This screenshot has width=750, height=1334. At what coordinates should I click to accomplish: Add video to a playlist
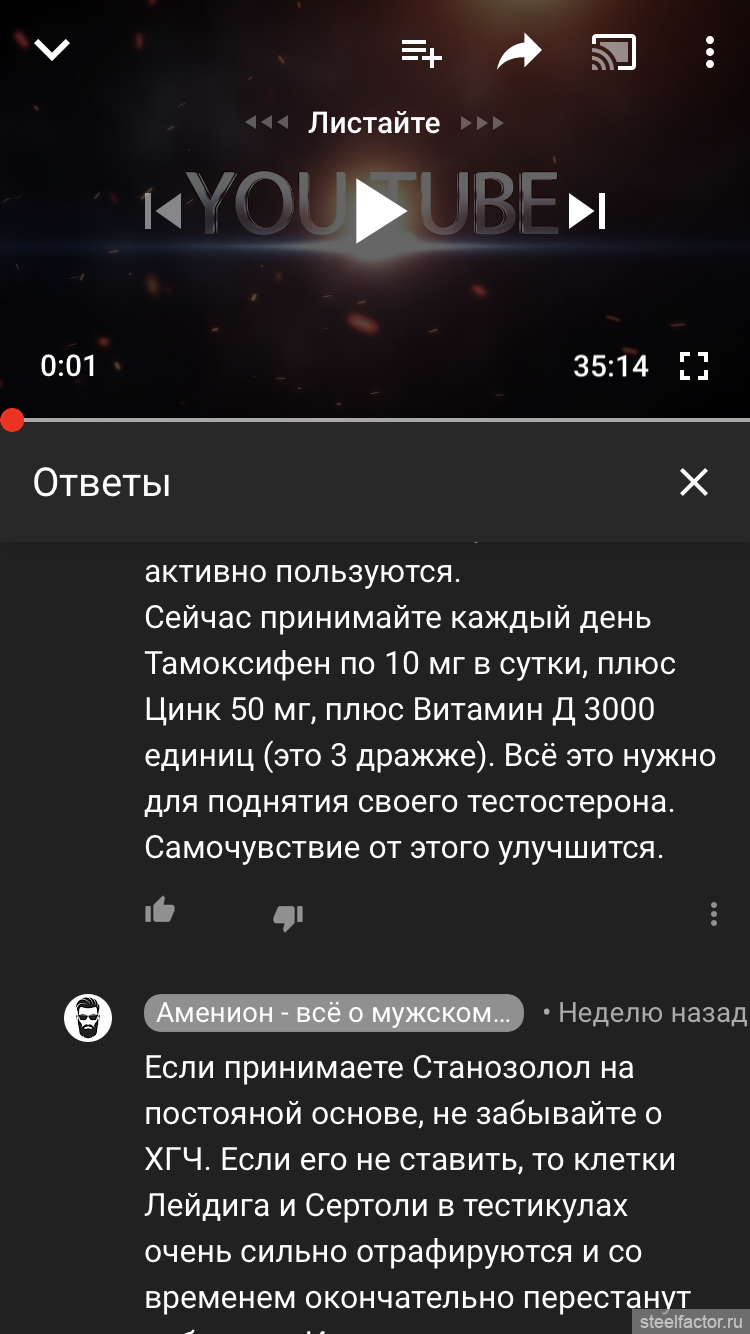pos(421,52)
